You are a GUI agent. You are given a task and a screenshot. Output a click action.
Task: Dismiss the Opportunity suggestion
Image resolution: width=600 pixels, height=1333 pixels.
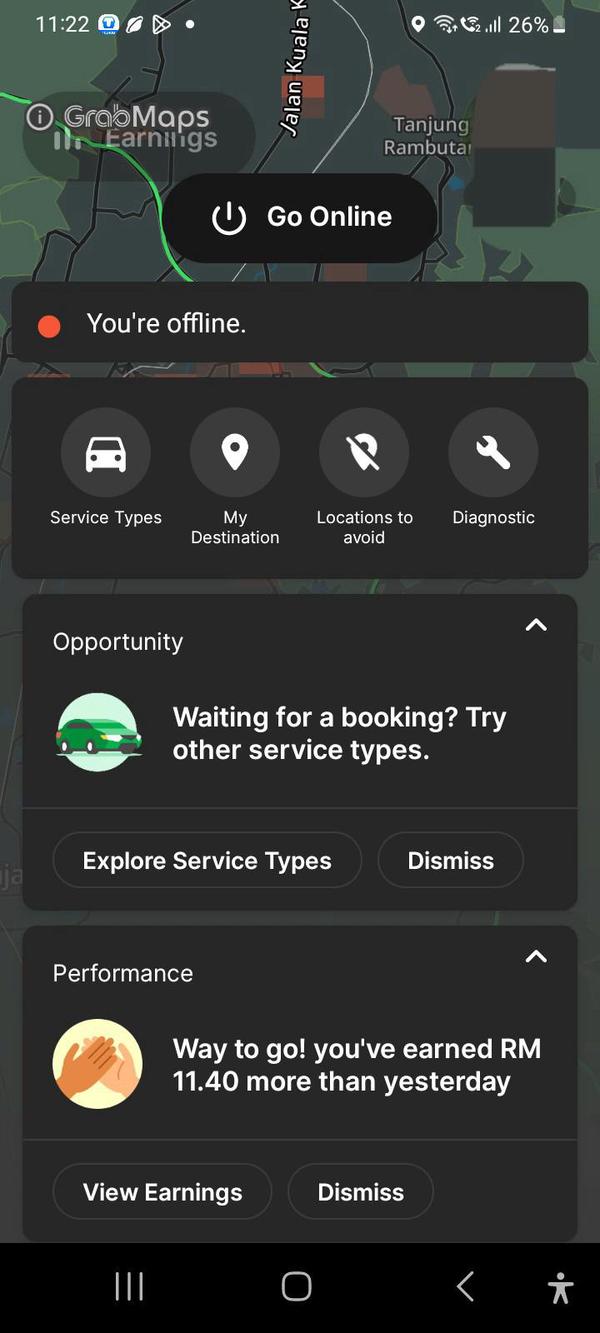click(x=451, y=860)
